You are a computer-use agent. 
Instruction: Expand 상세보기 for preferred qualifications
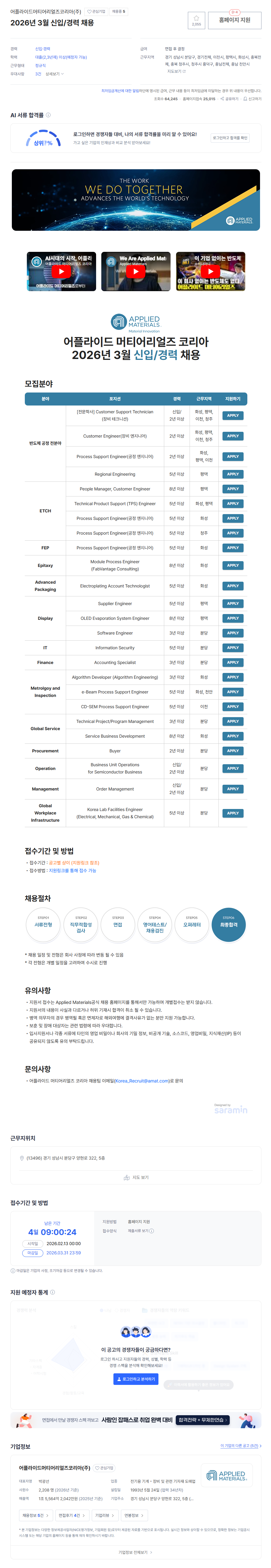pos(54,74)
